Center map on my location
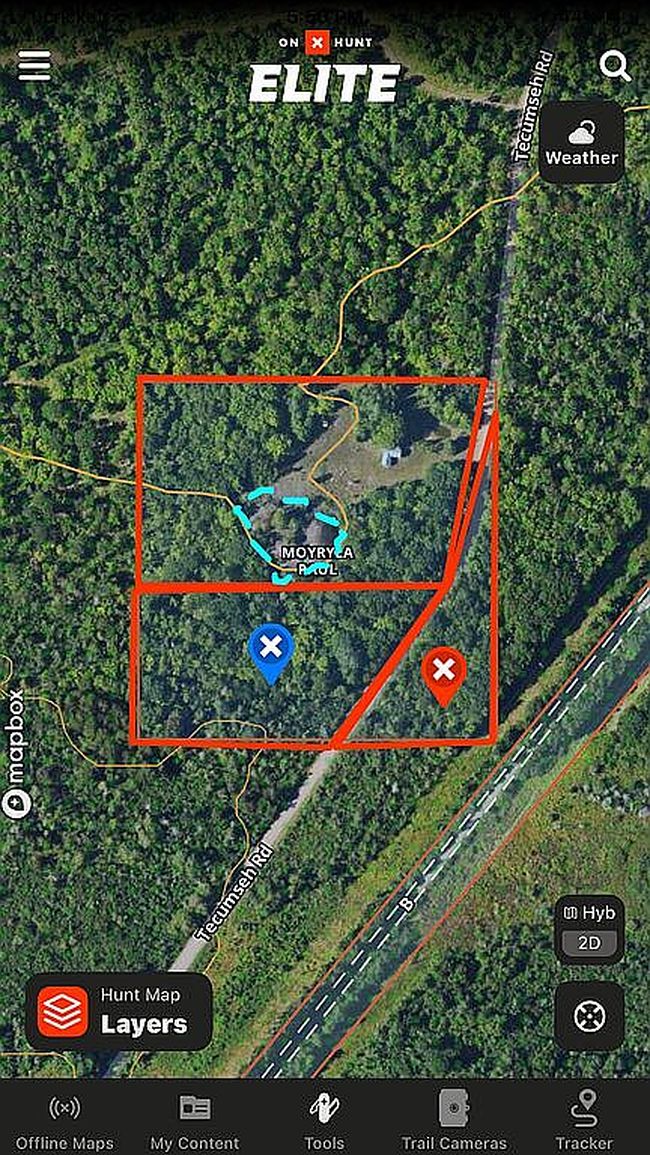The image size is (650, 1155). pos(590,1016)
